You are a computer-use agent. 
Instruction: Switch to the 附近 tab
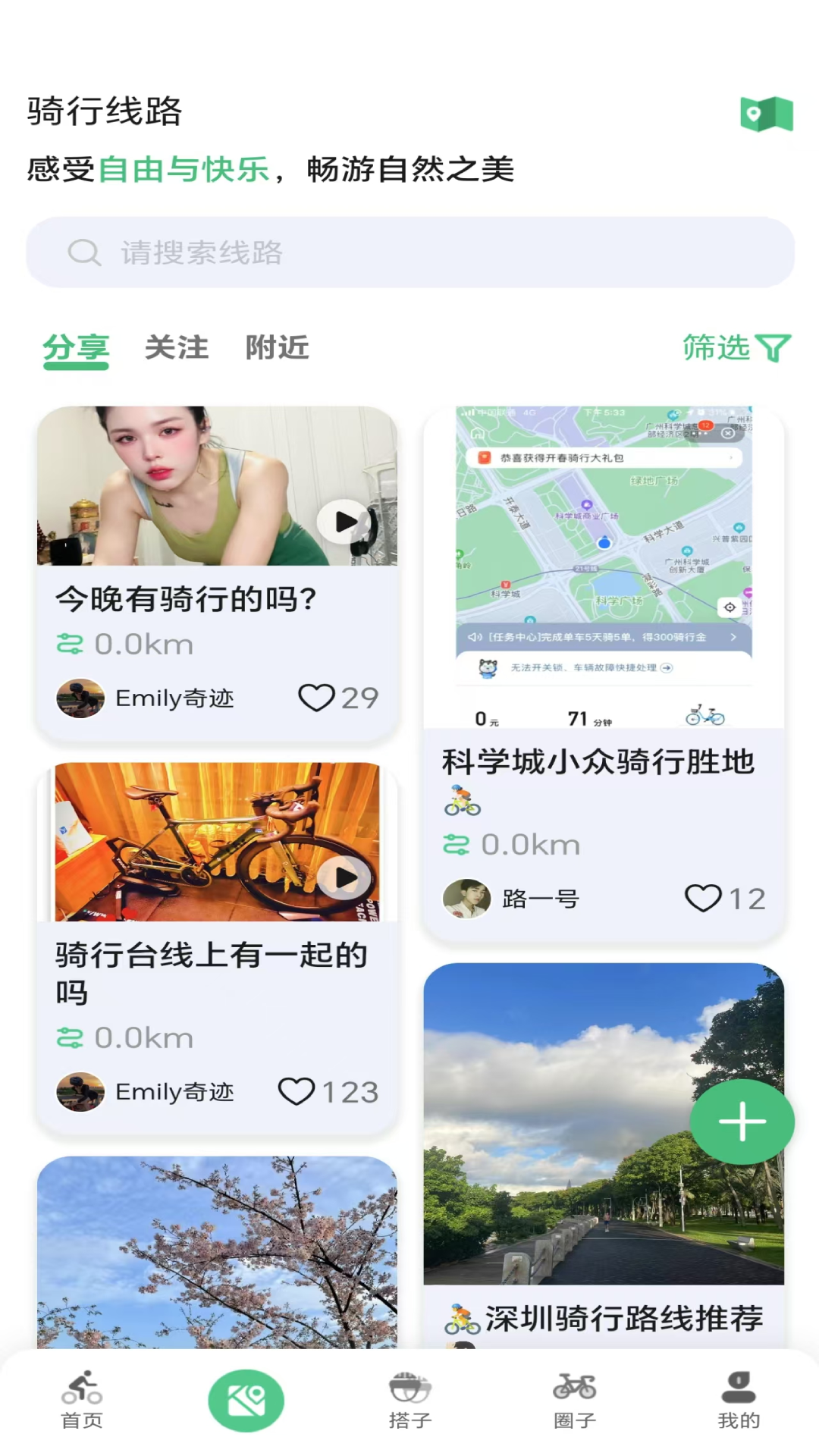point(277,348)
